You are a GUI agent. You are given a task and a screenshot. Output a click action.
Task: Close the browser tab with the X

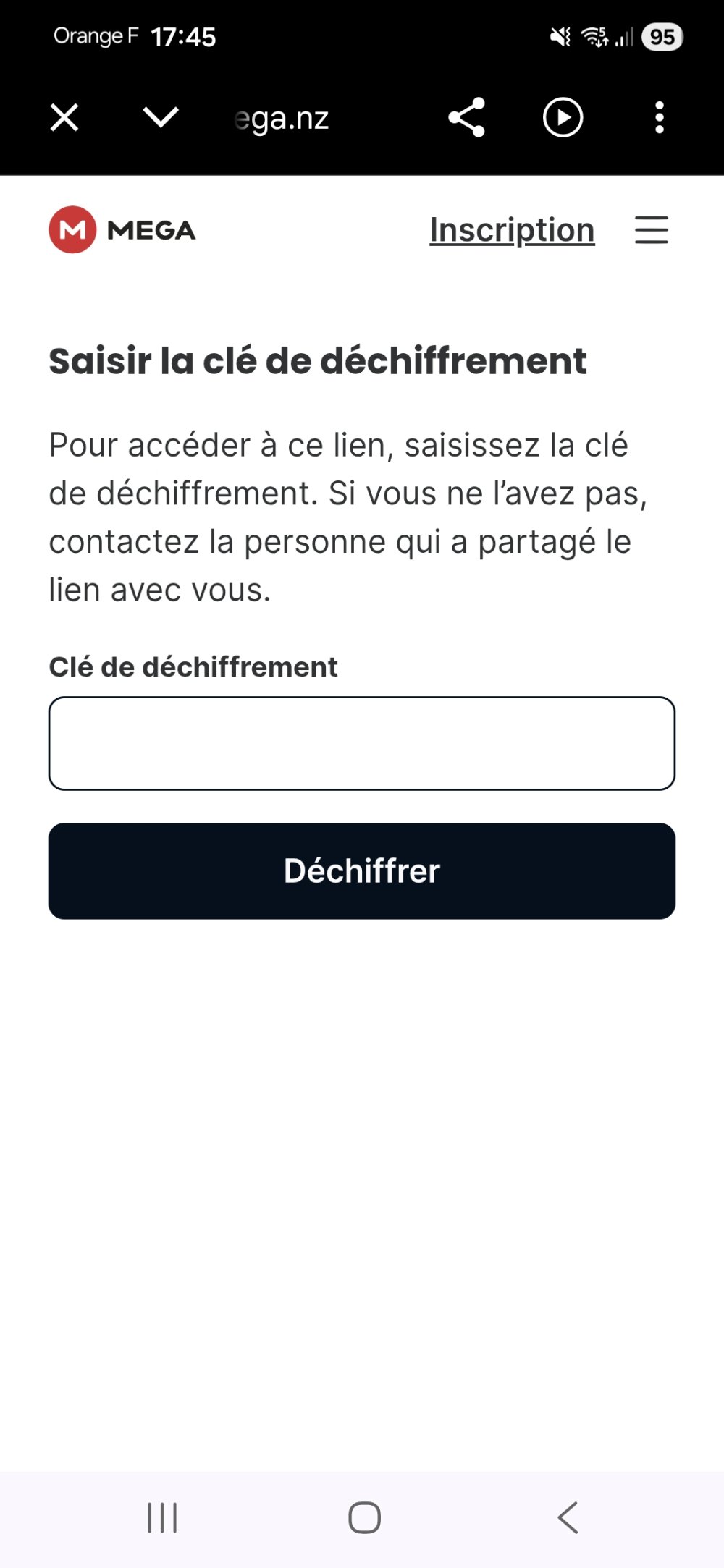coord(64,117)
